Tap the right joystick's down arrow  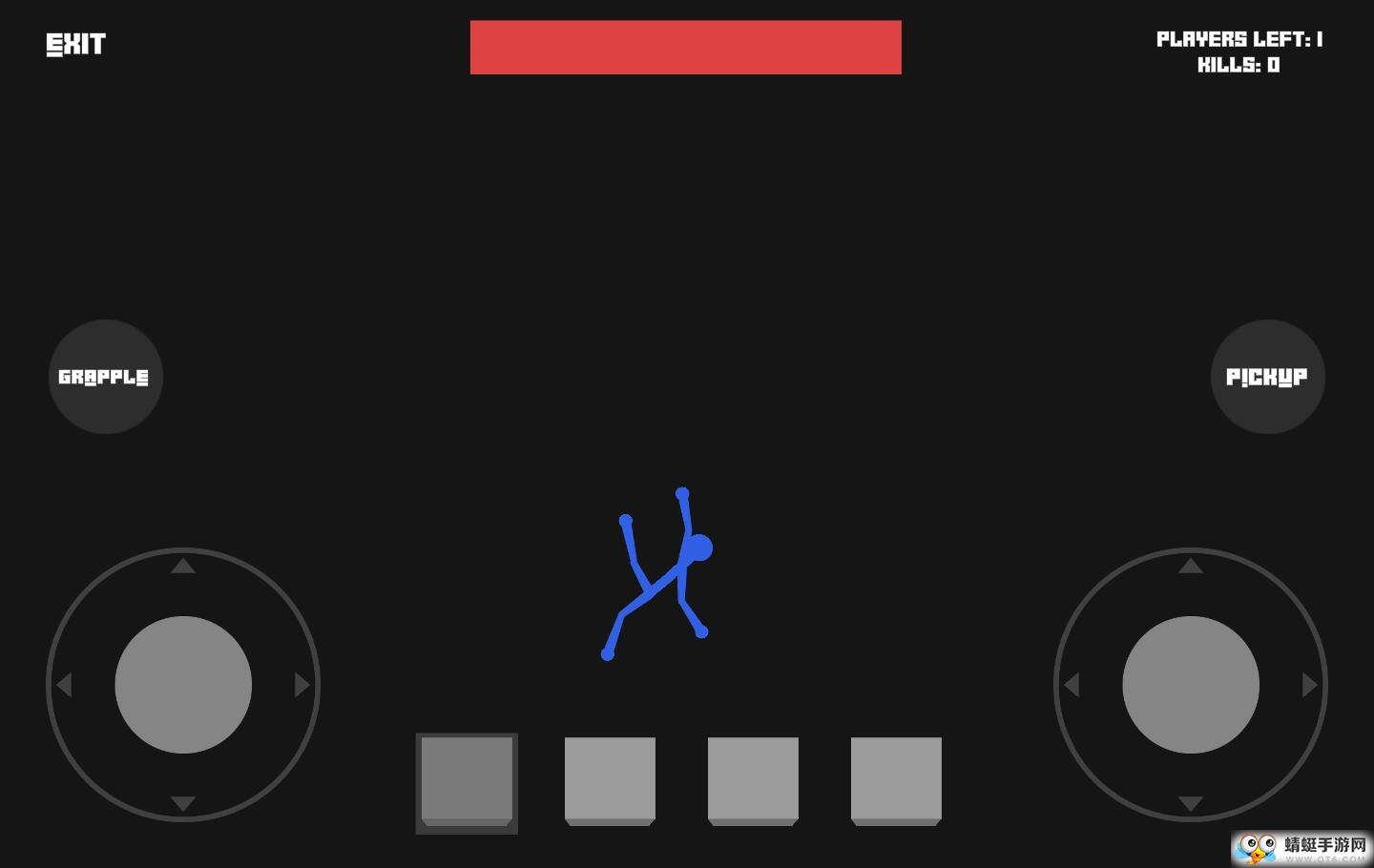click(1190, 803)
